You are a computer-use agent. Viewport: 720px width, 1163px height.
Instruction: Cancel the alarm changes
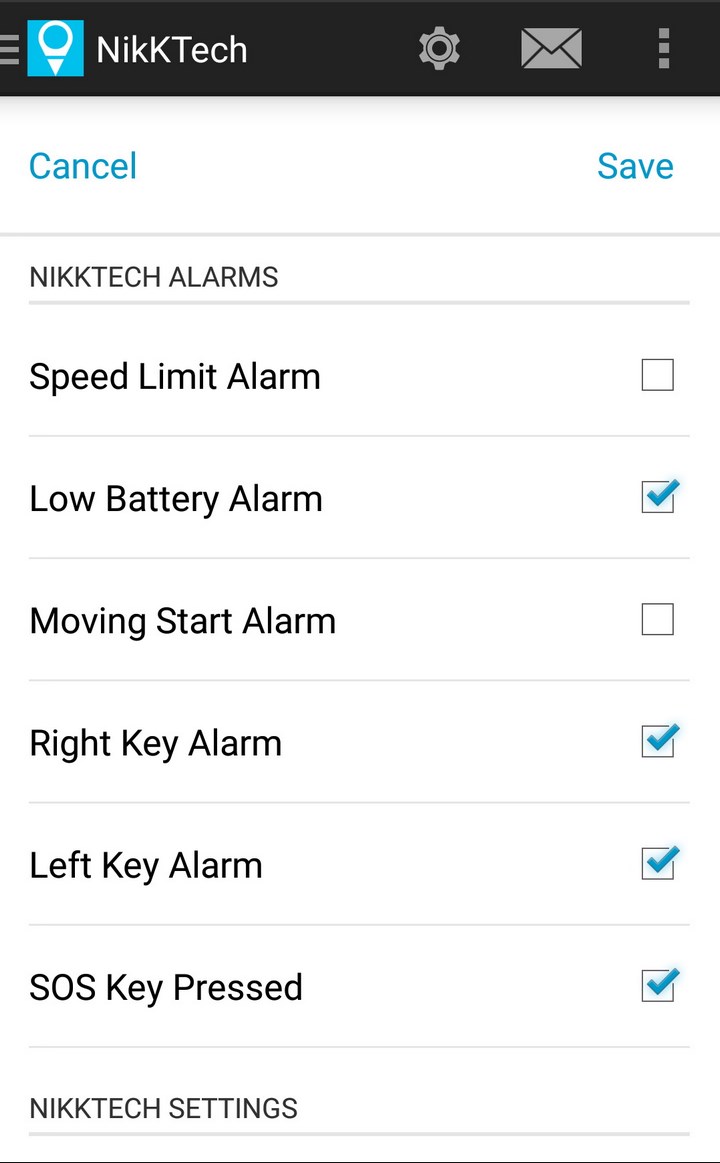coord(83,165)
